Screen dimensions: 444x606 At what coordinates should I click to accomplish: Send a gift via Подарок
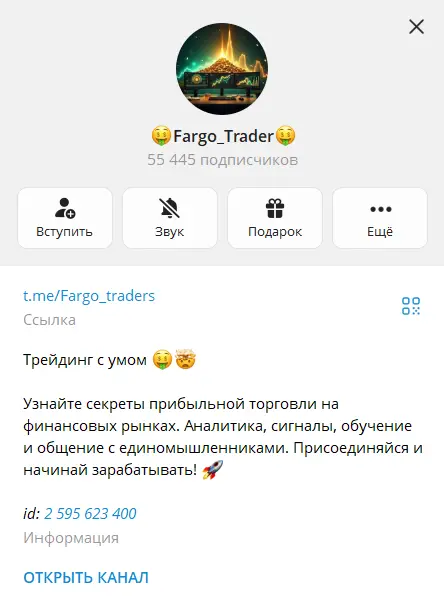pyautogui.click(x=275, y=218)
